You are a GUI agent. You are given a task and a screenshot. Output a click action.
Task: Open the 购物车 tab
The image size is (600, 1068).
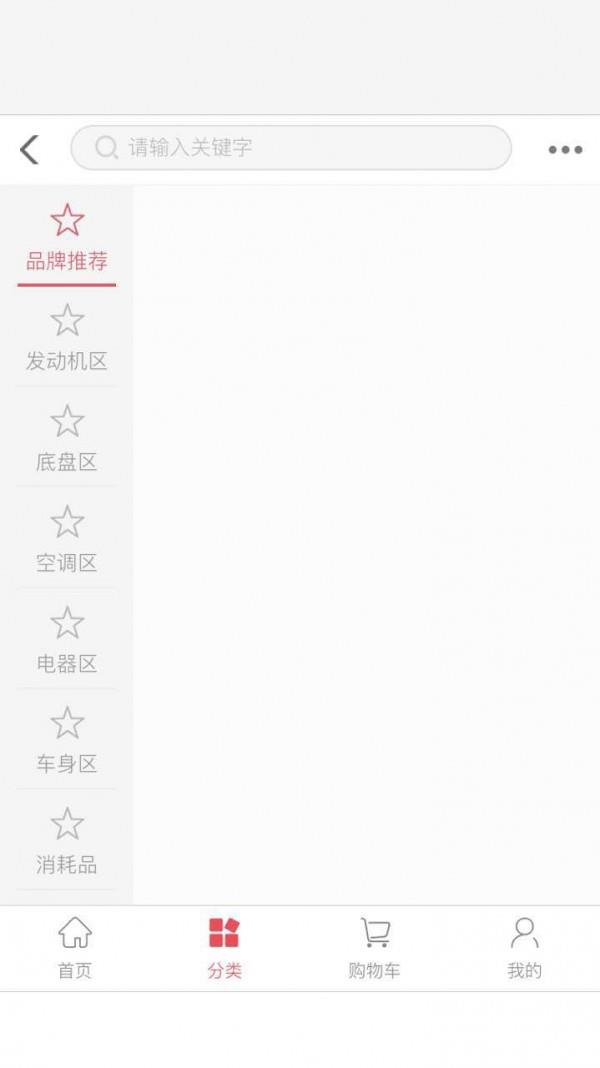pos(375,948)
